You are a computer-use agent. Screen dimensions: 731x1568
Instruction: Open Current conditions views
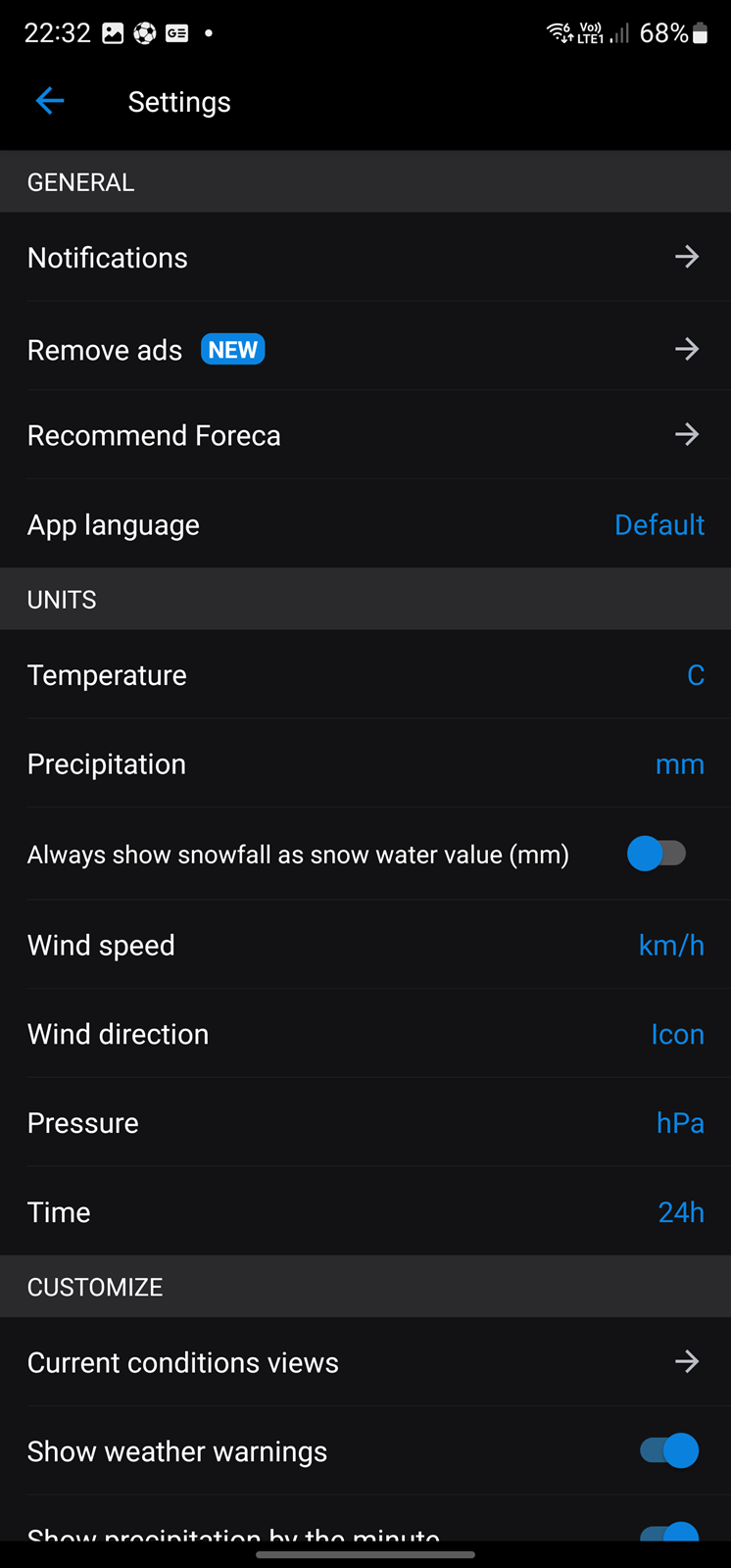365,1362
